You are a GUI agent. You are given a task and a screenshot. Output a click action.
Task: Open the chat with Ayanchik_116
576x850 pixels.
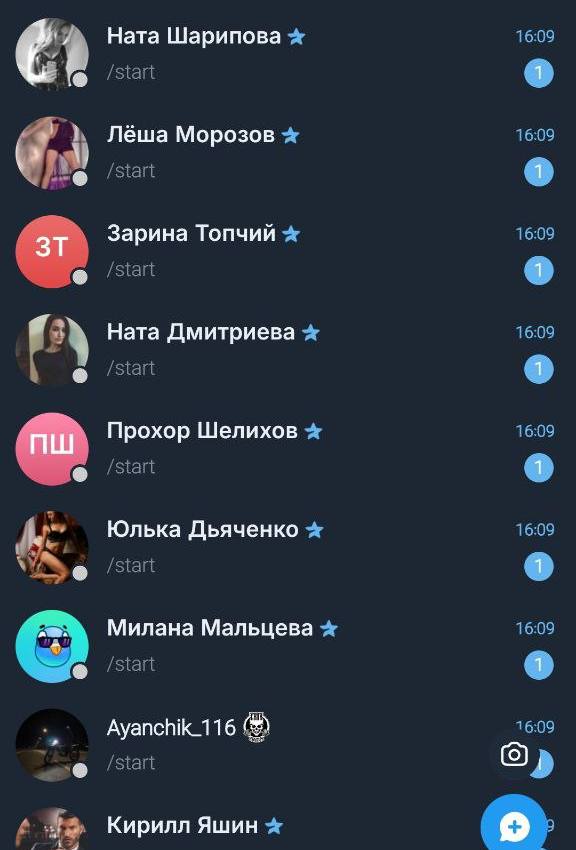pyautogui.click(x=244, y=744)
